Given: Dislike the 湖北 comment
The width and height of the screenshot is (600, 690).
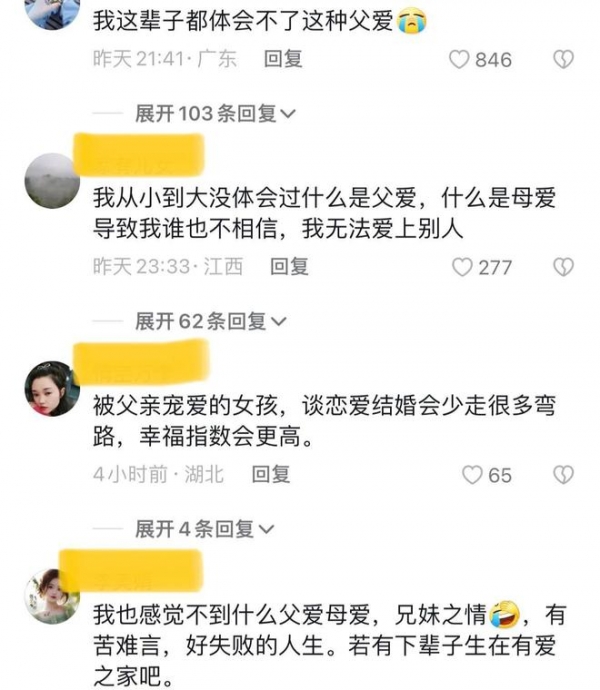Looking at the screenshot, I should click(565, 474).
